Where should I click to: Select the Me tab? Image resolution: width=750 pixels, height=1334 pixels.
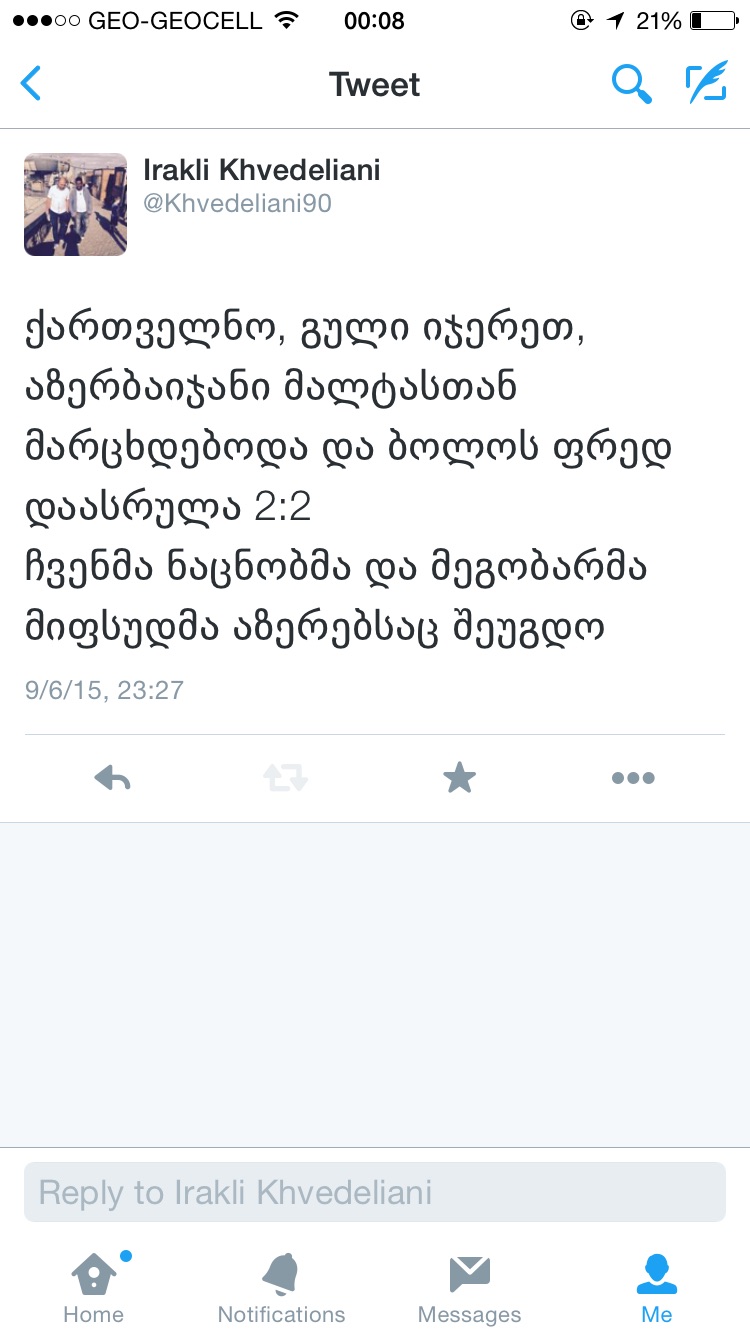click(656, 1288)
